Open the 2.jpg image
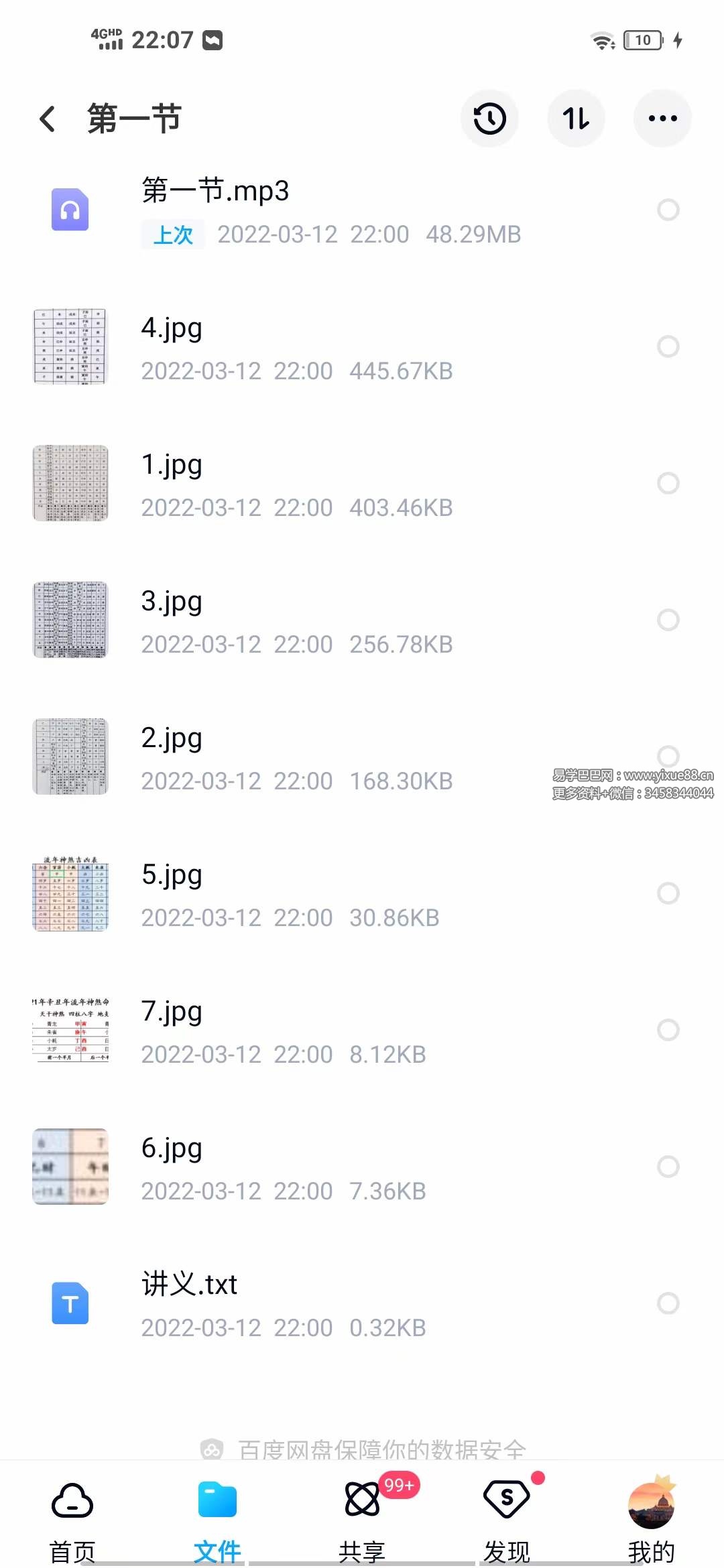This screenshot has height=1568, width=724. point(172,739)
